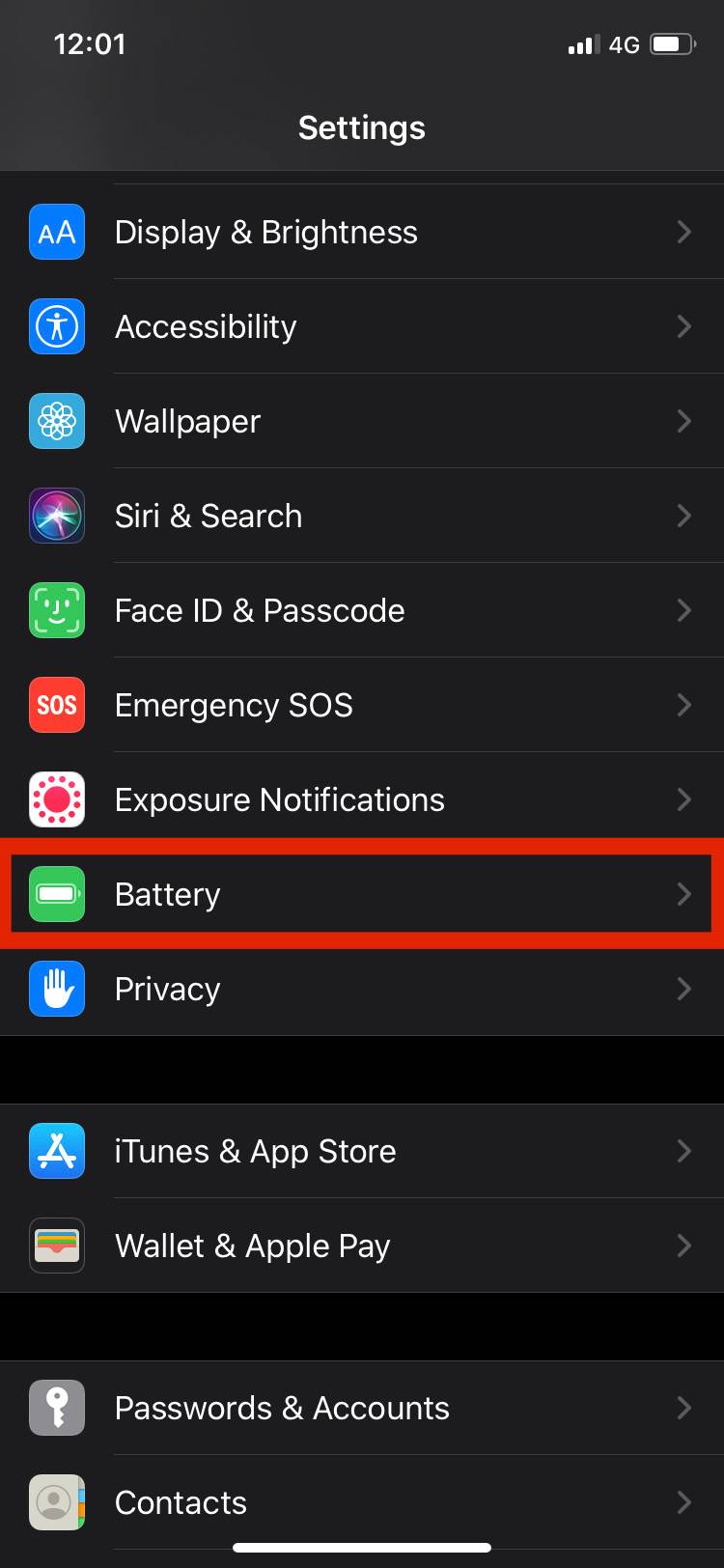724x1568 pixels.
Task: Open the iTunes & App Store icon
Action: 57,1151
